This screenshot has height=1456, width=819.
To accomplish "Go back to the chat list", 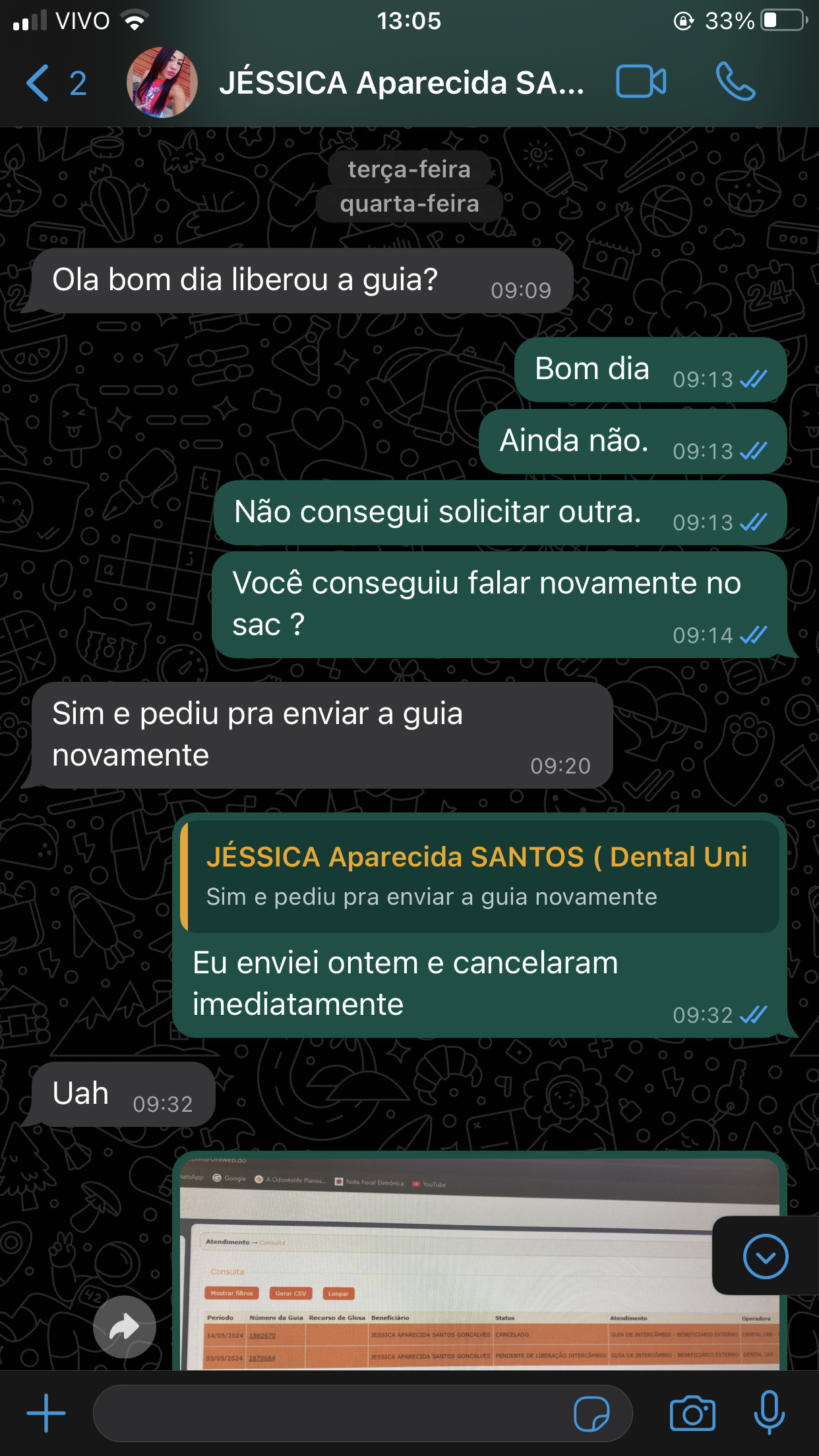I will point(40,83).
